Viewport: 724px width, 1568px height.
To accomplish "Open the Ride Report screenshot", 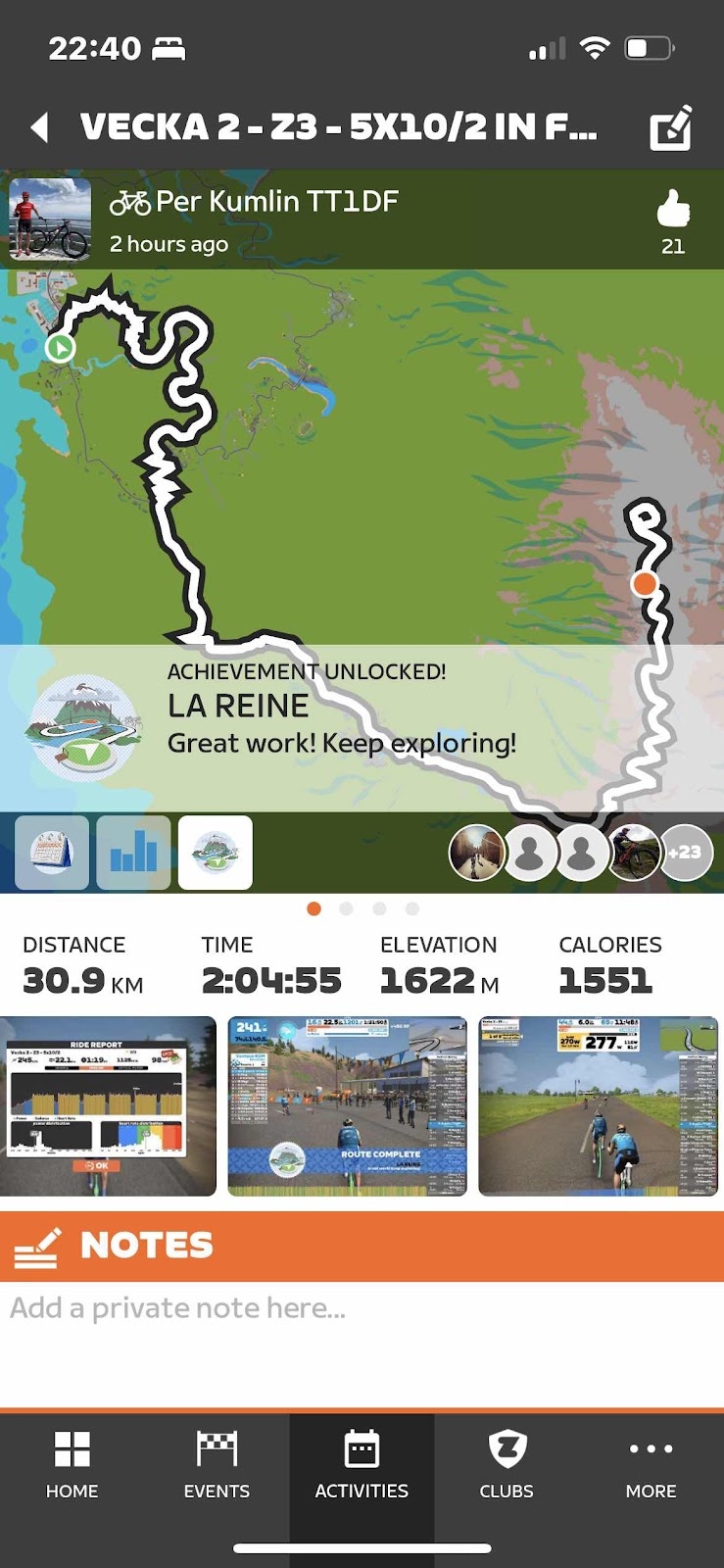I will [x=108, y=1106].
